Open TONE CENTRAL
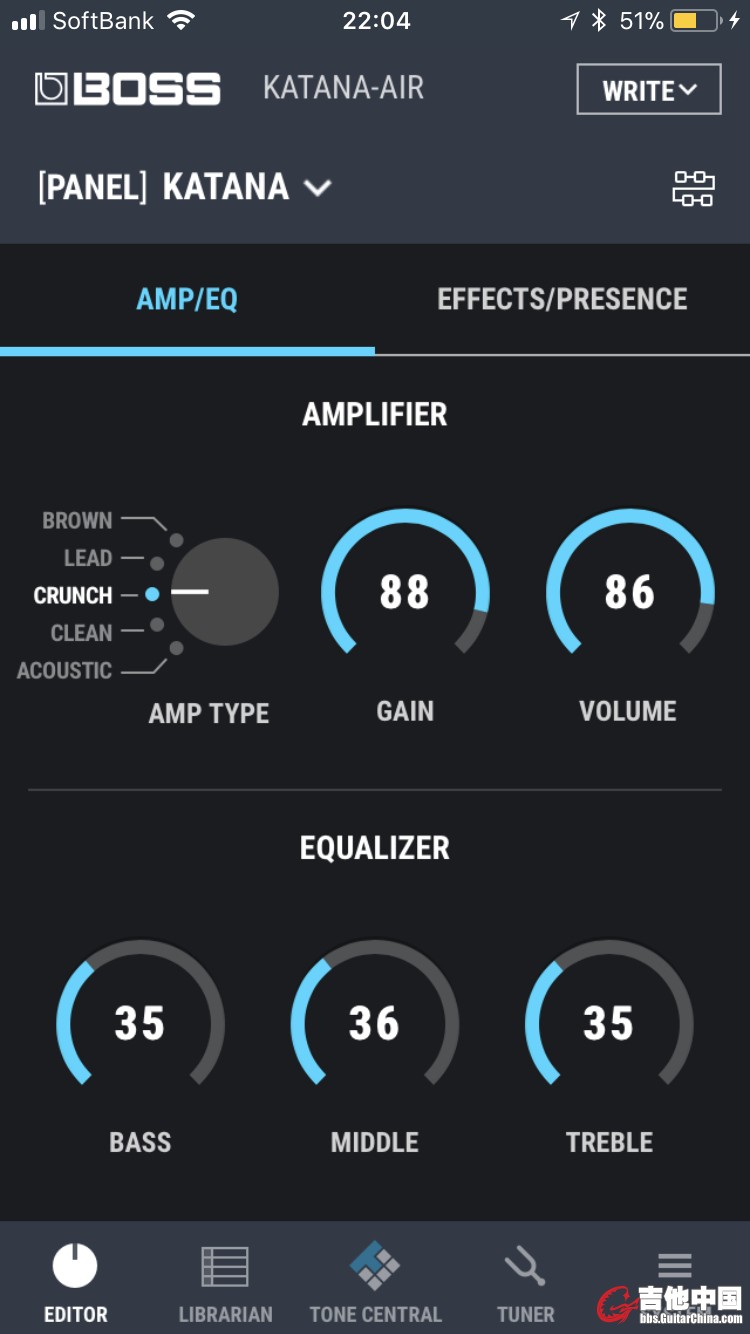Viewport: 750px width, 1334px height. (375, 1283)
